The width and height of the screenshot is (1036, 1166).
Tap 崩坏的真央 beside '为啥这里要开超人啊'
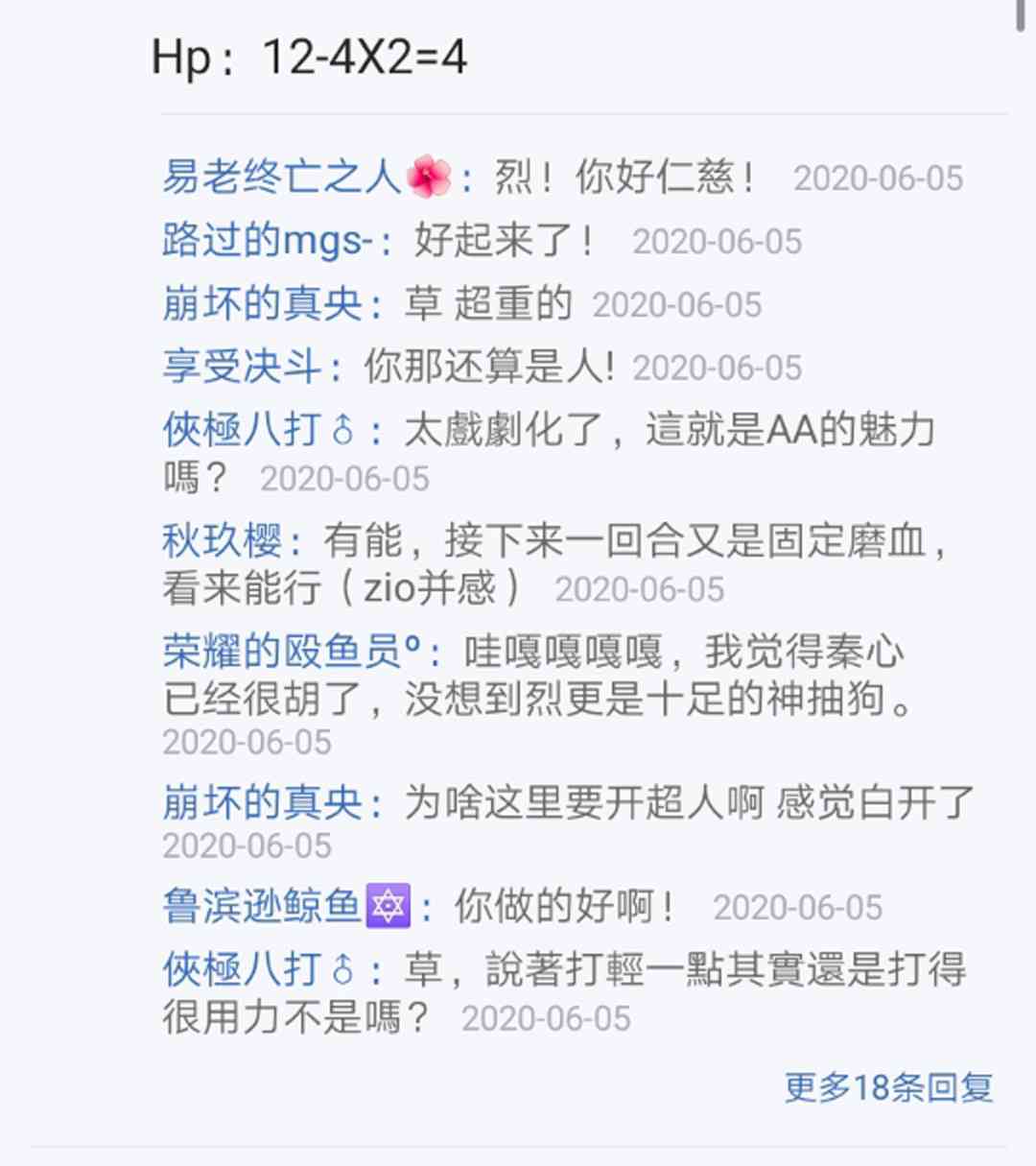[x=262, y=802]
